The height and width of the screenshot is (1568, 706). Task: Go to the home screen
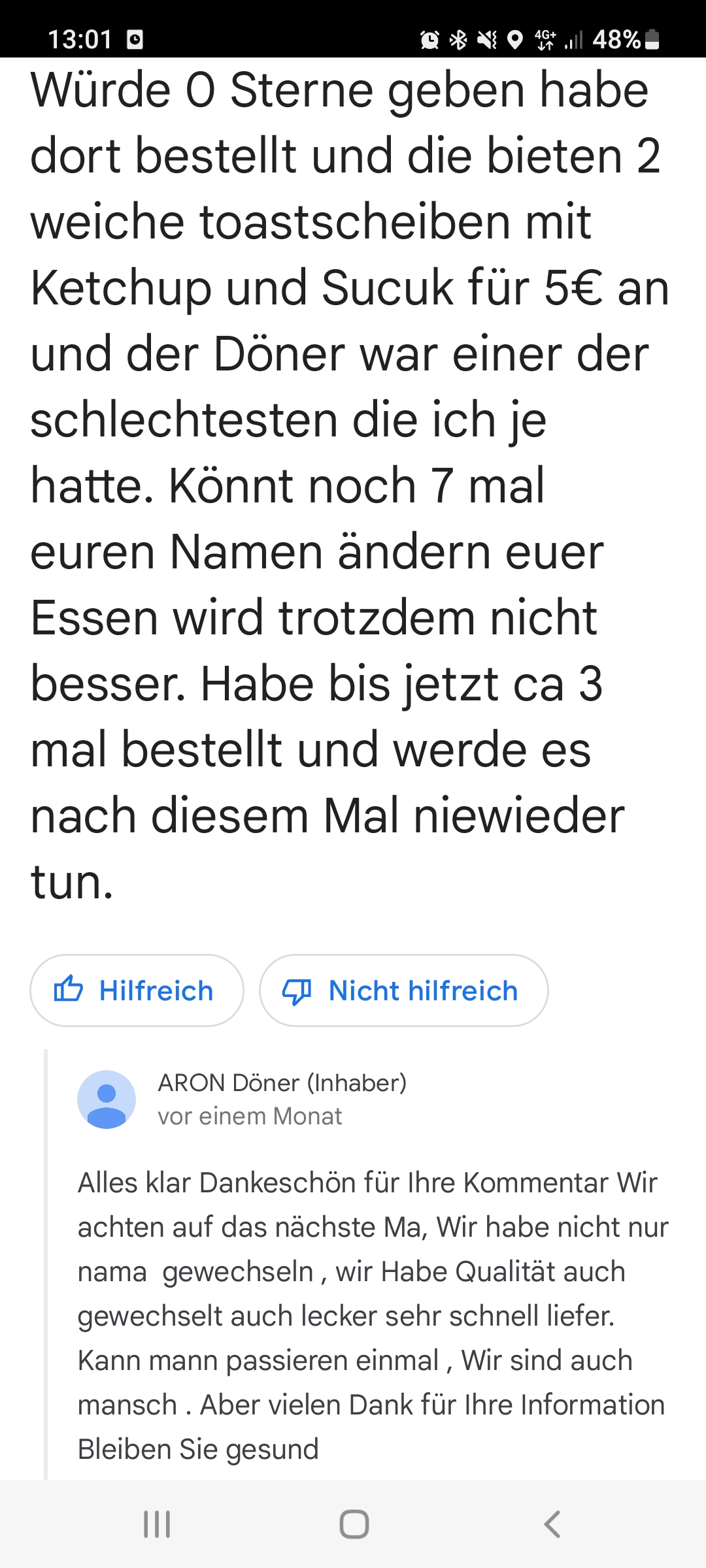354,1524
